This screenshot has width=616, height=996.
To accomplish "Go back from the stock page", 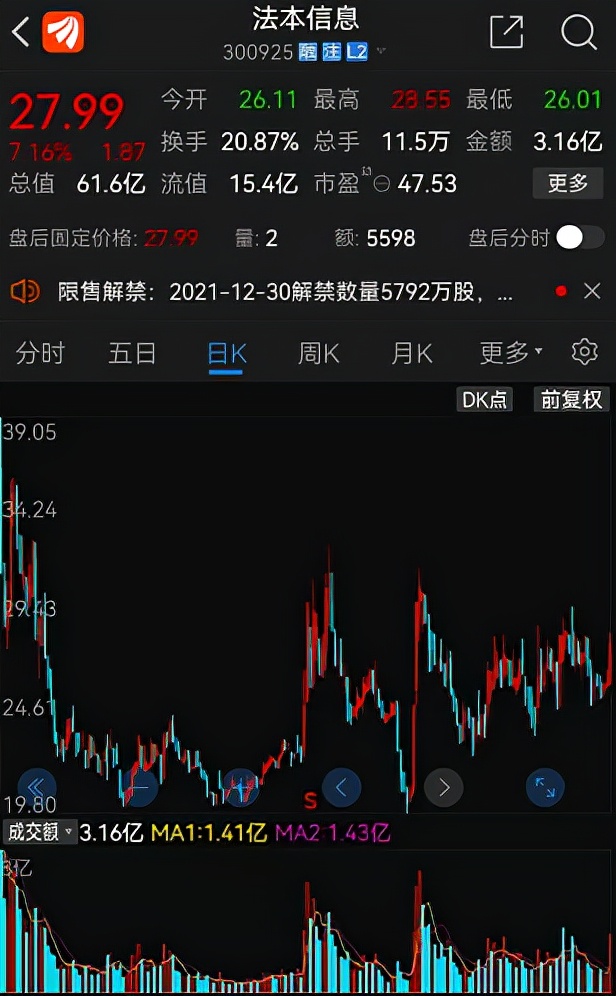I will (x=20, y=33).
